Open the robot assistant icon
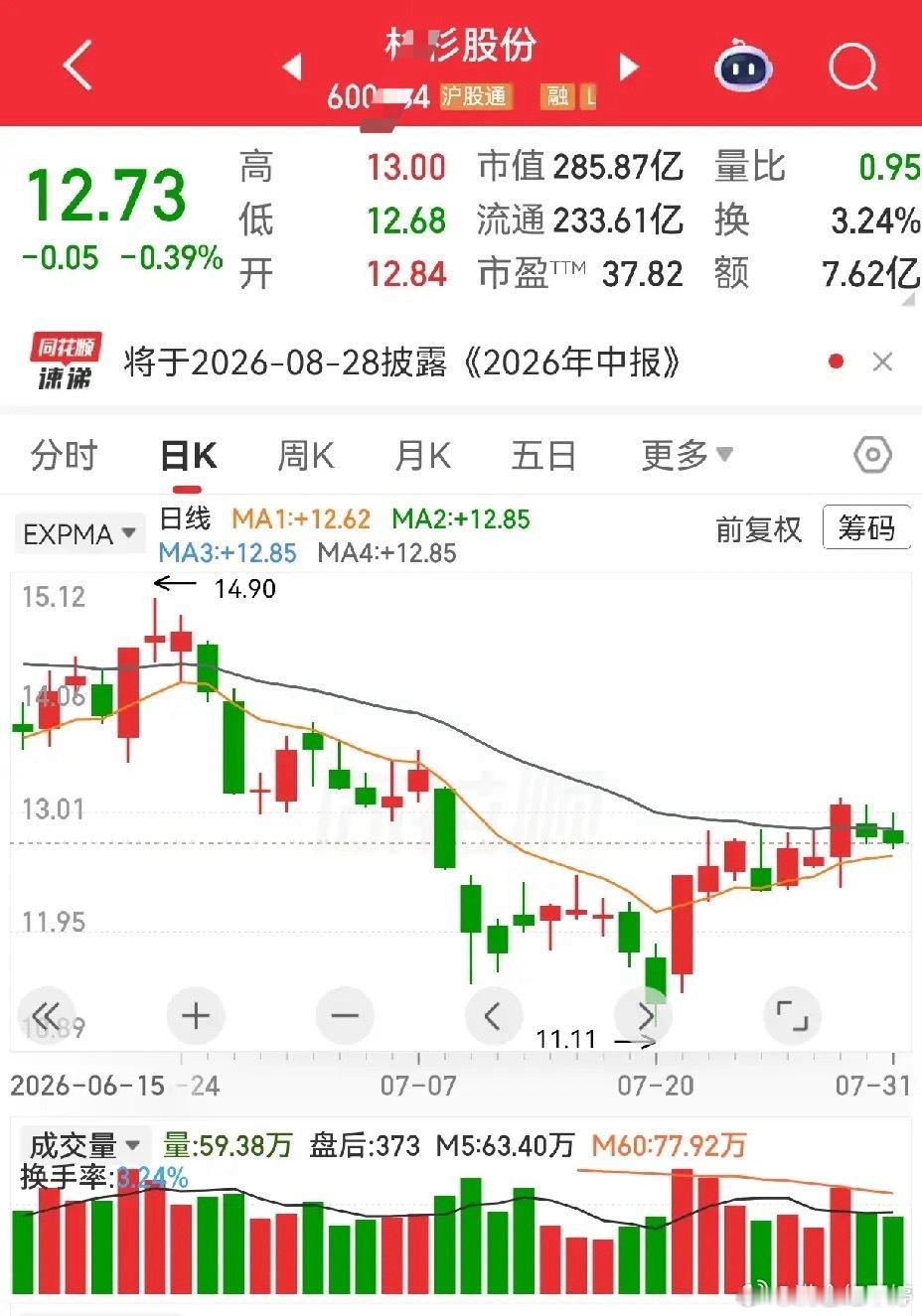The width and height of the screenshot is (922, 1316). pyautogui.click(x=744, y=68)
